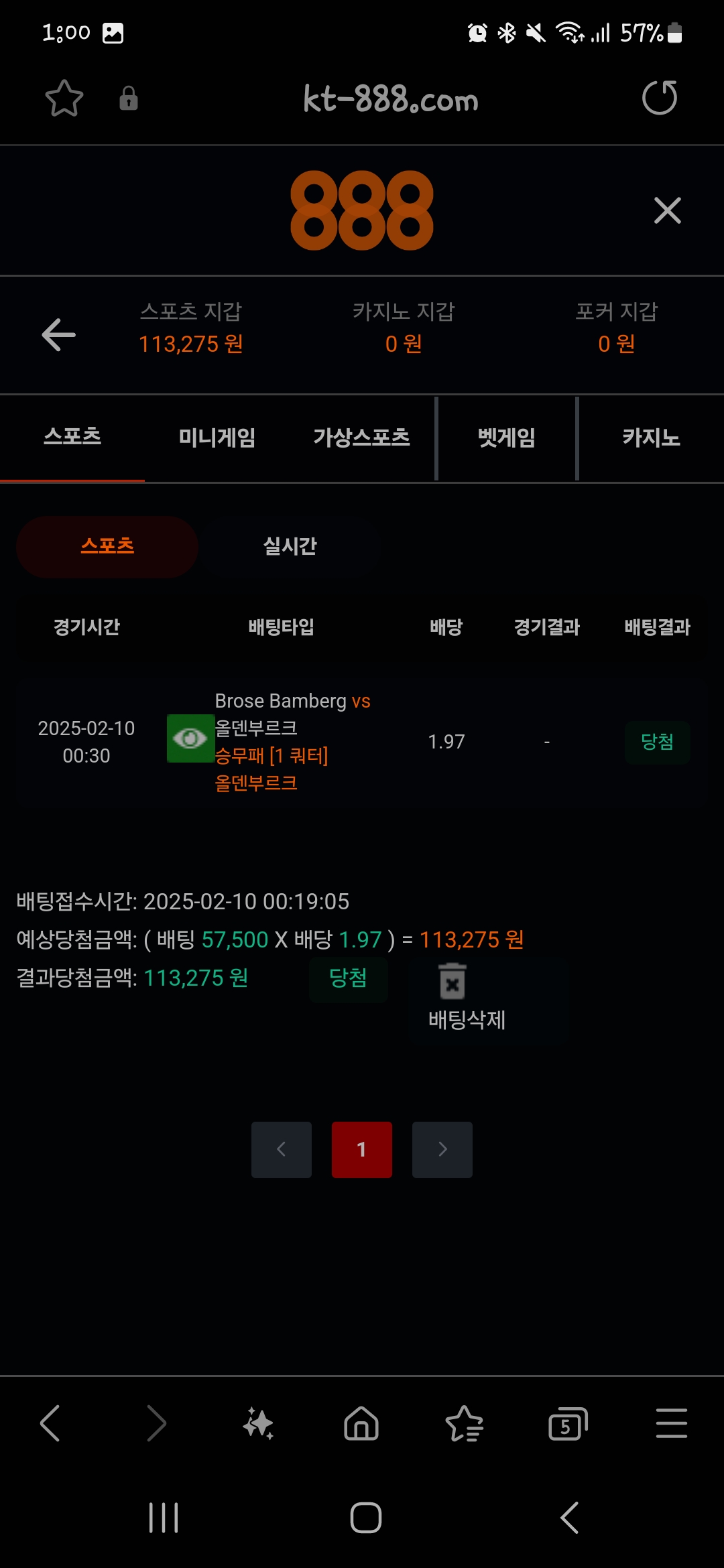Screen dimensions: 724x1568
Task: Switch to the 미니게임 tab
Action: [x=217, y=438]
